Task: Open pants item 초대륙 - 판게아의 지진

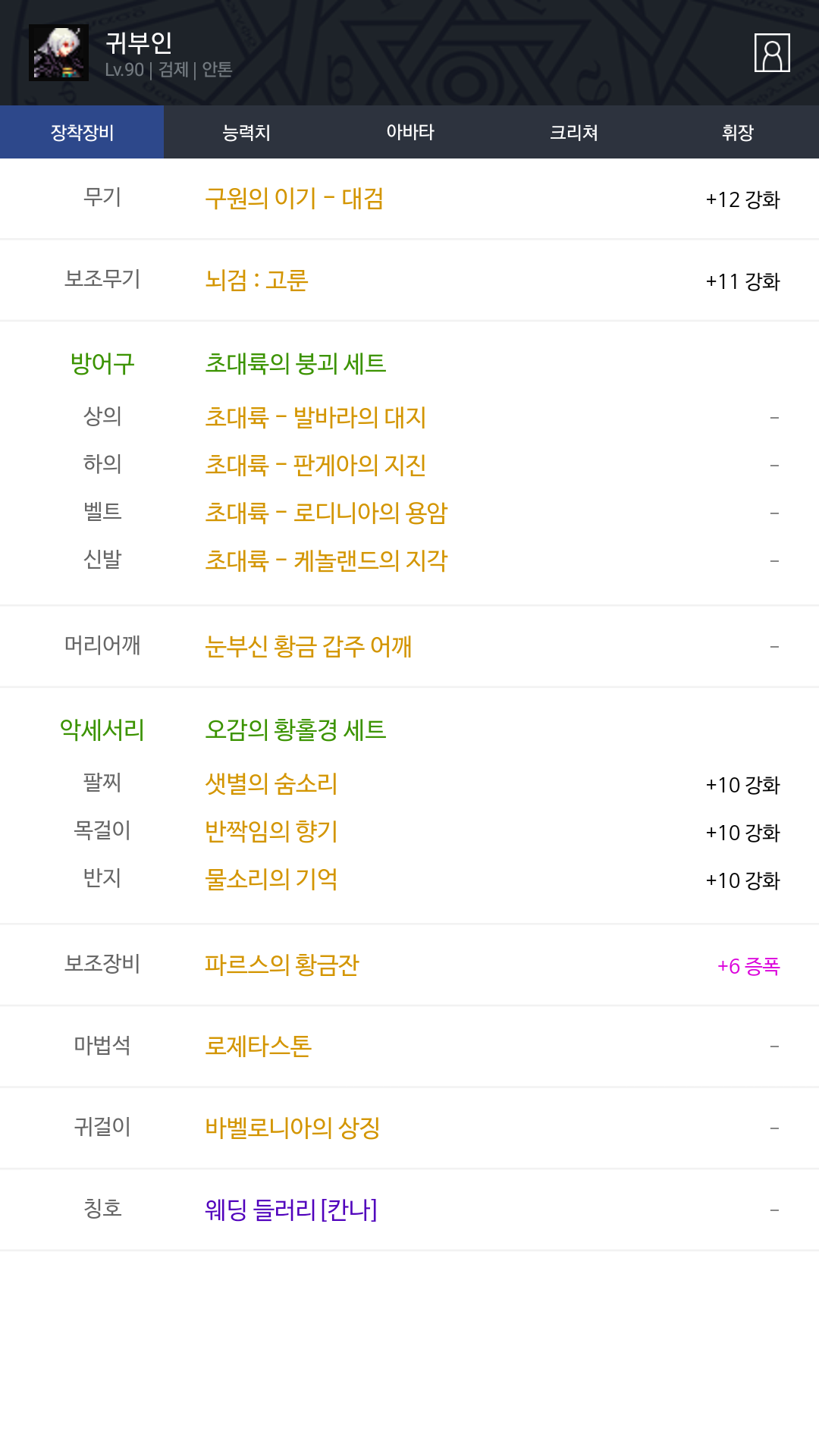Action: pyautogui.click(x=315, y=465)
